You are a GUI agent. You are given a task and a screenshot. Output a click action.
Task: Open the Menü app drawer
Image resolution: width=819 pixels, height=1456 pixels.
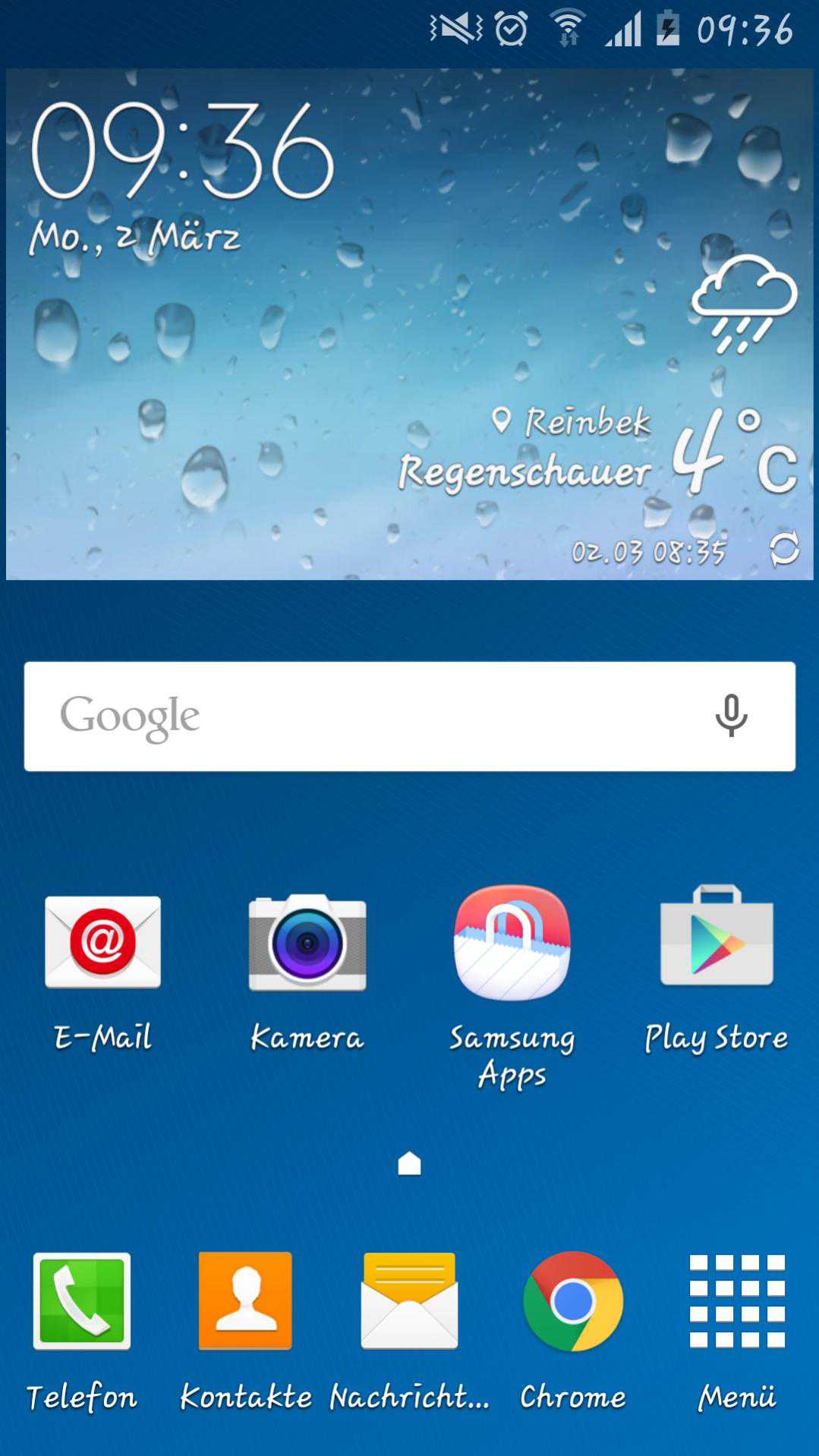(737, 1301)
